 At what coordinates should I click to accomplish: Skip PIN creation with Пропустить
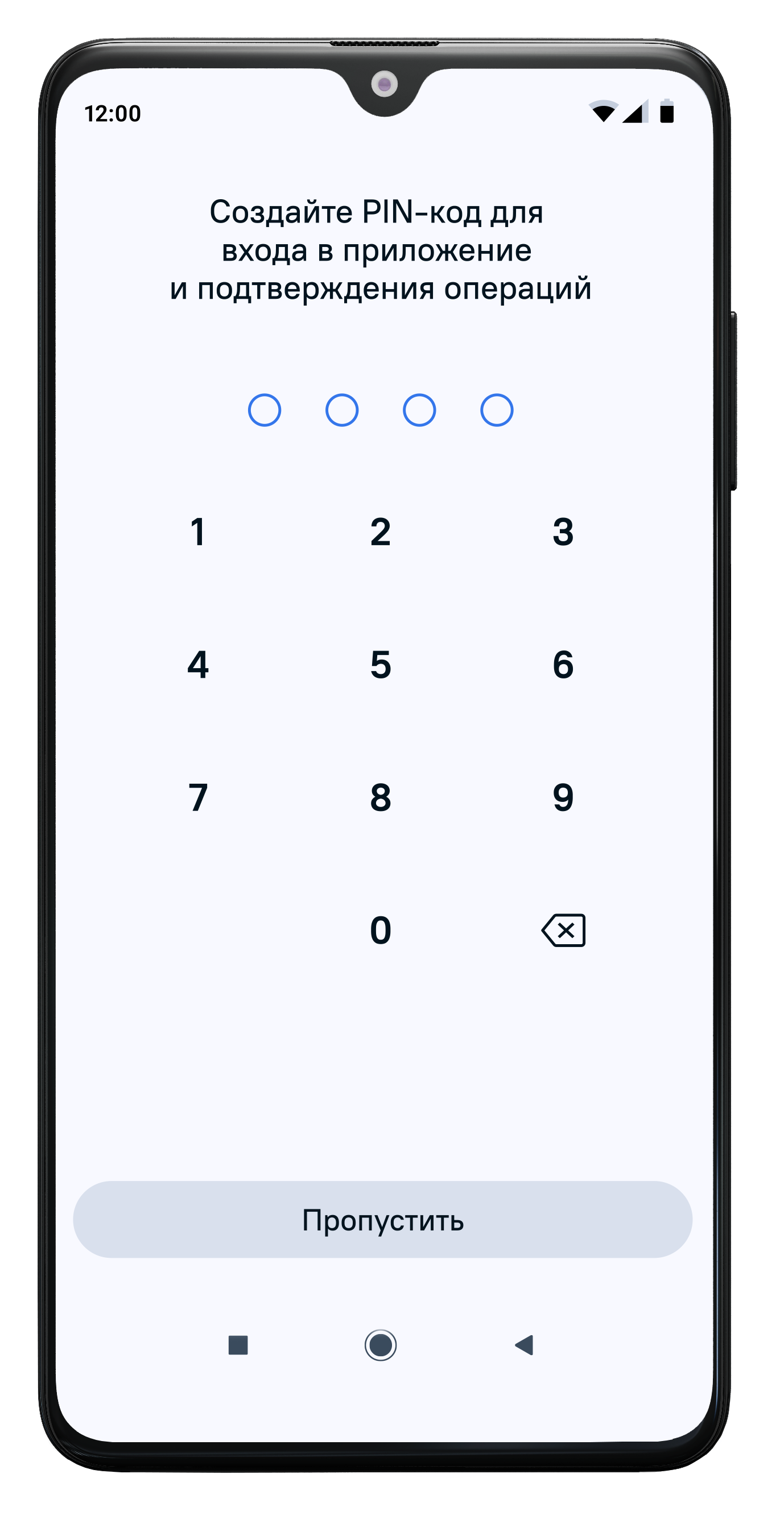pos(382,1220)
